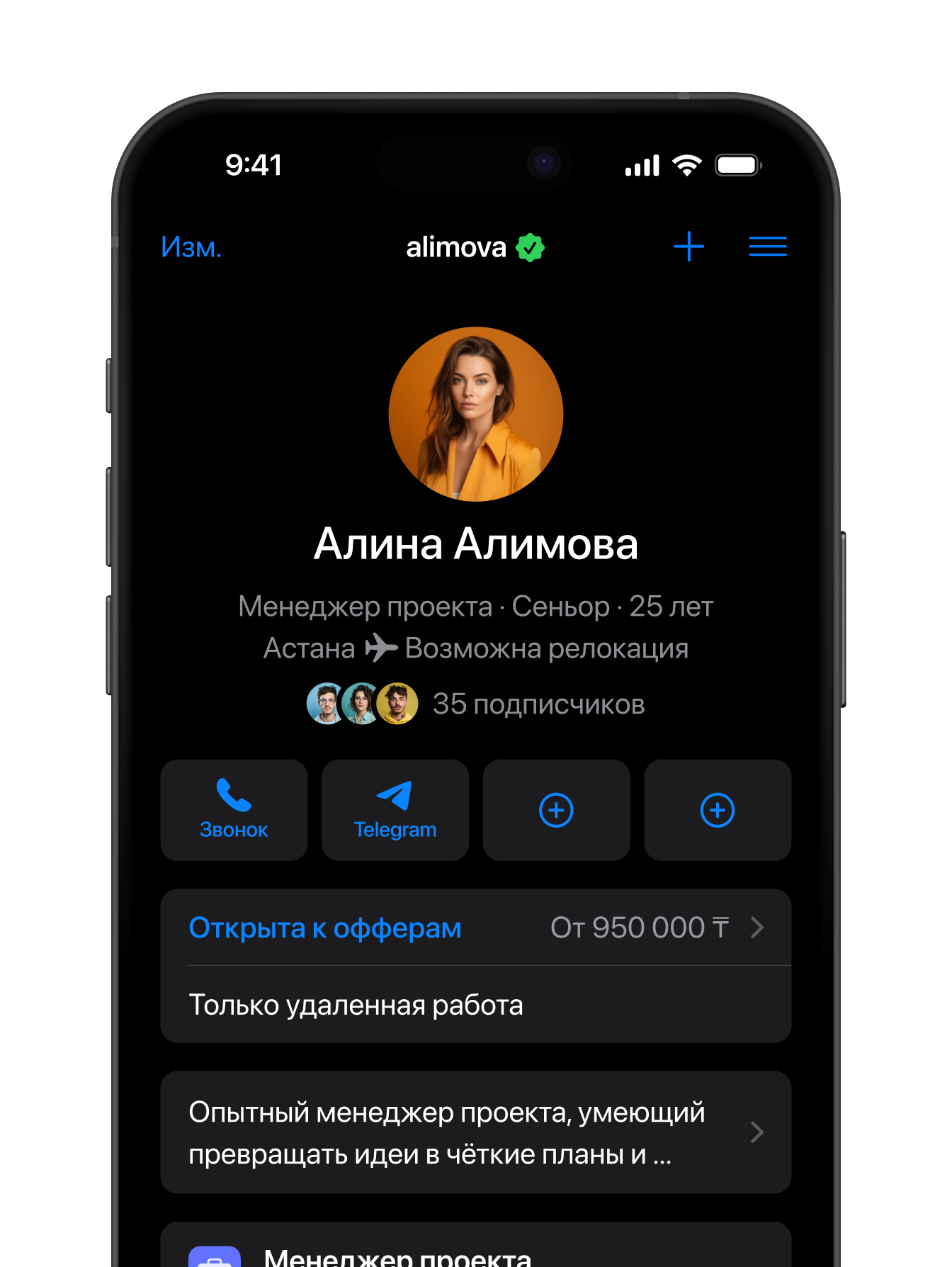Tap the Изм. edit button
952x1267 pixels.
click(x=191, y=247)
